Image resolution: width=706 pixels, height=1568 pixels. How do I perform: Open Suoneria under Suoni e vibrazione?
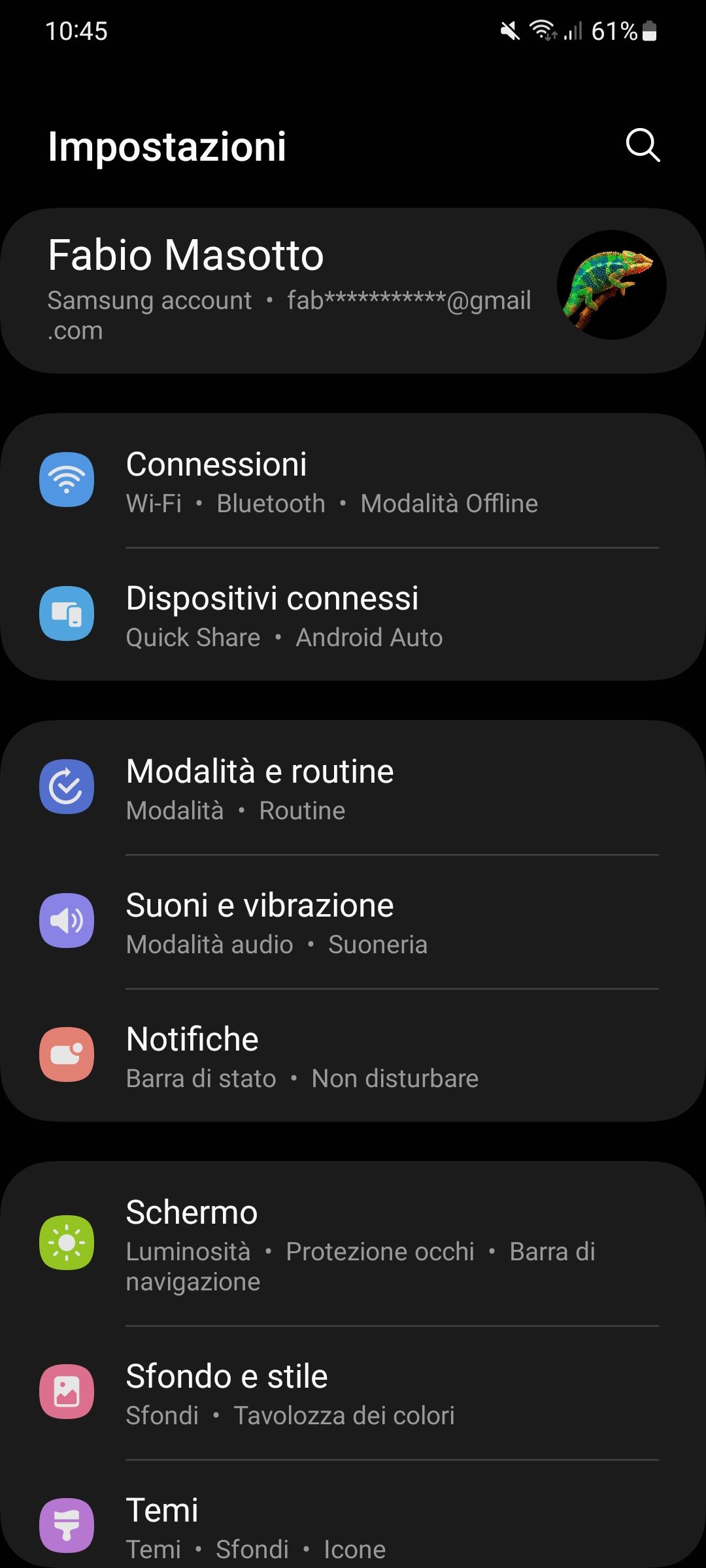point(378,943)
